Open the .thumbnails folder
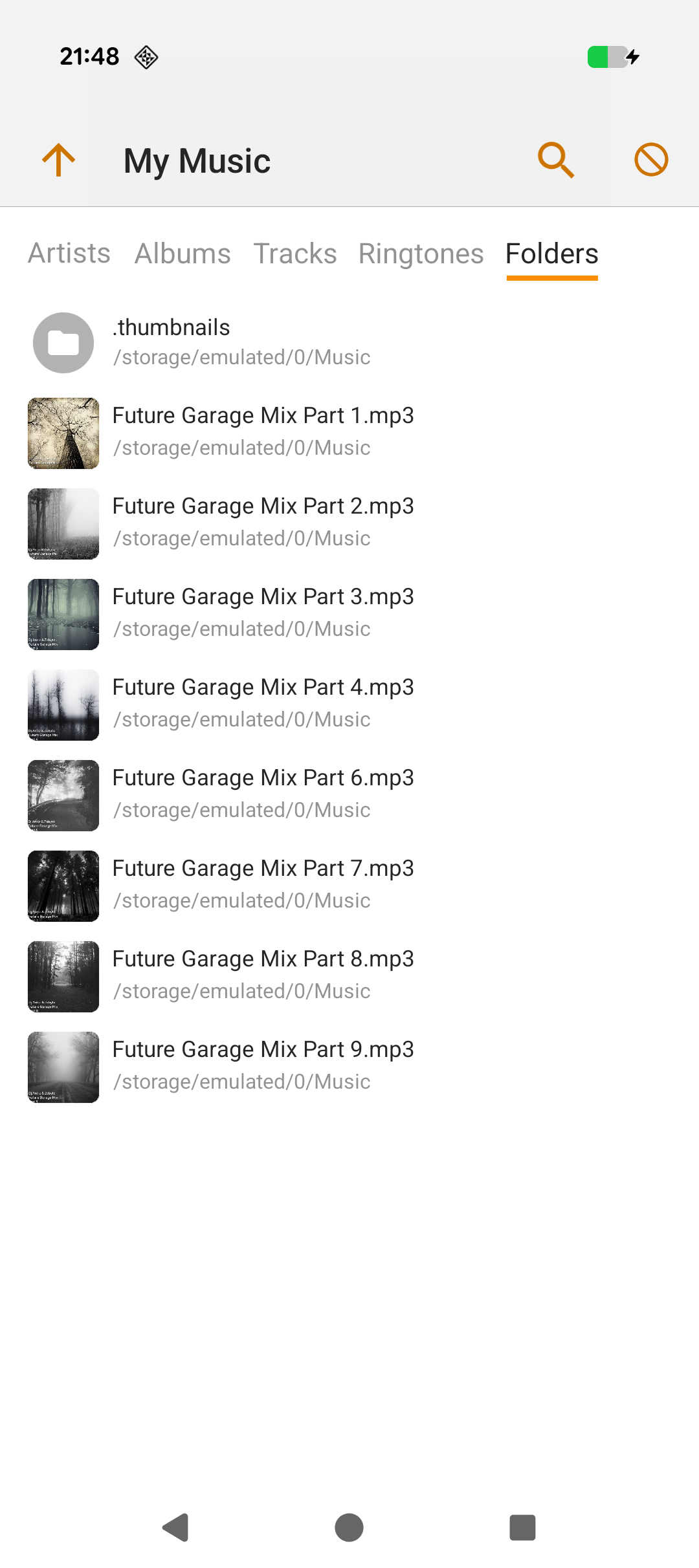Viewport: 699px width, 1568px height. click(241, 342)
